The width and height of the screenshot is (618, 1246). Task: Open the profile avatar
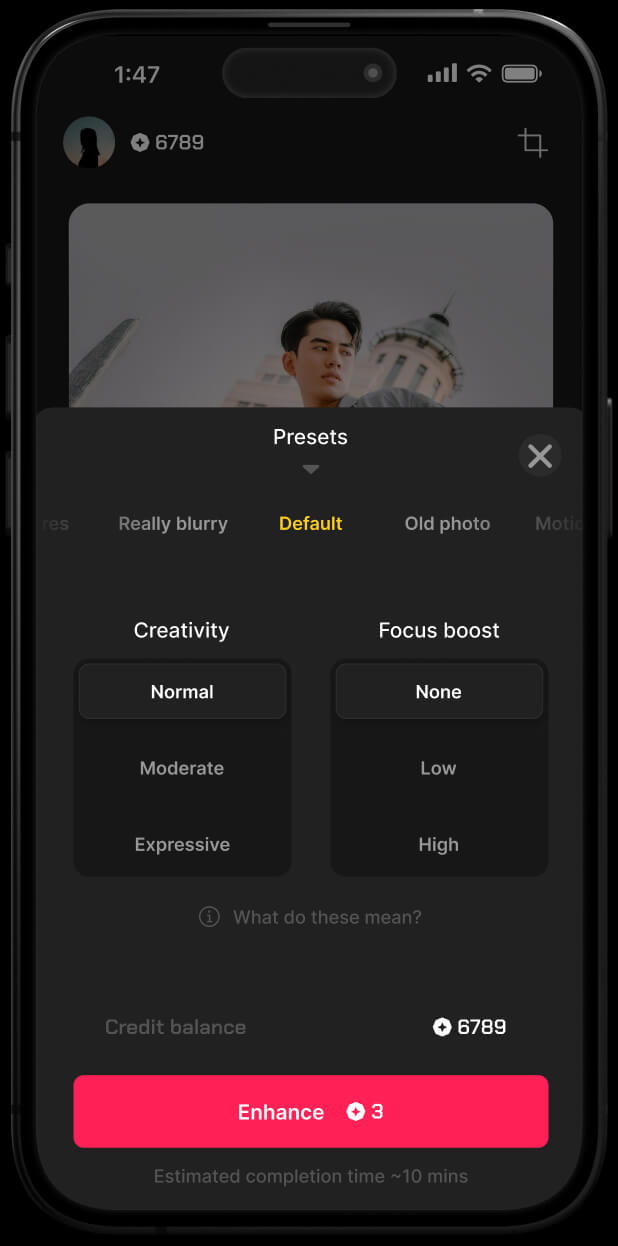point(89,142)
